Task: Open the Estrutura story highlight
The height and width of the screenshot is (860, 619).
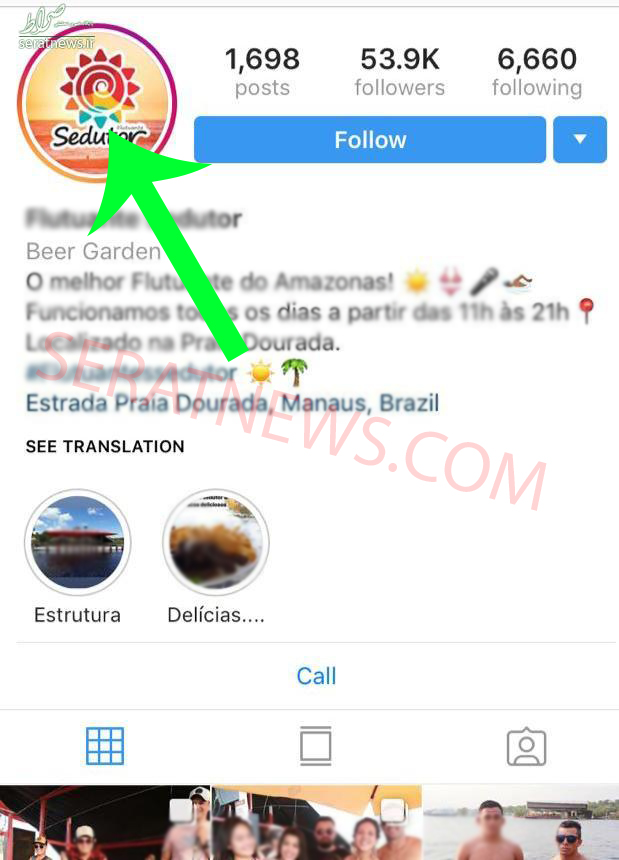Action: [x=77, y=543]
